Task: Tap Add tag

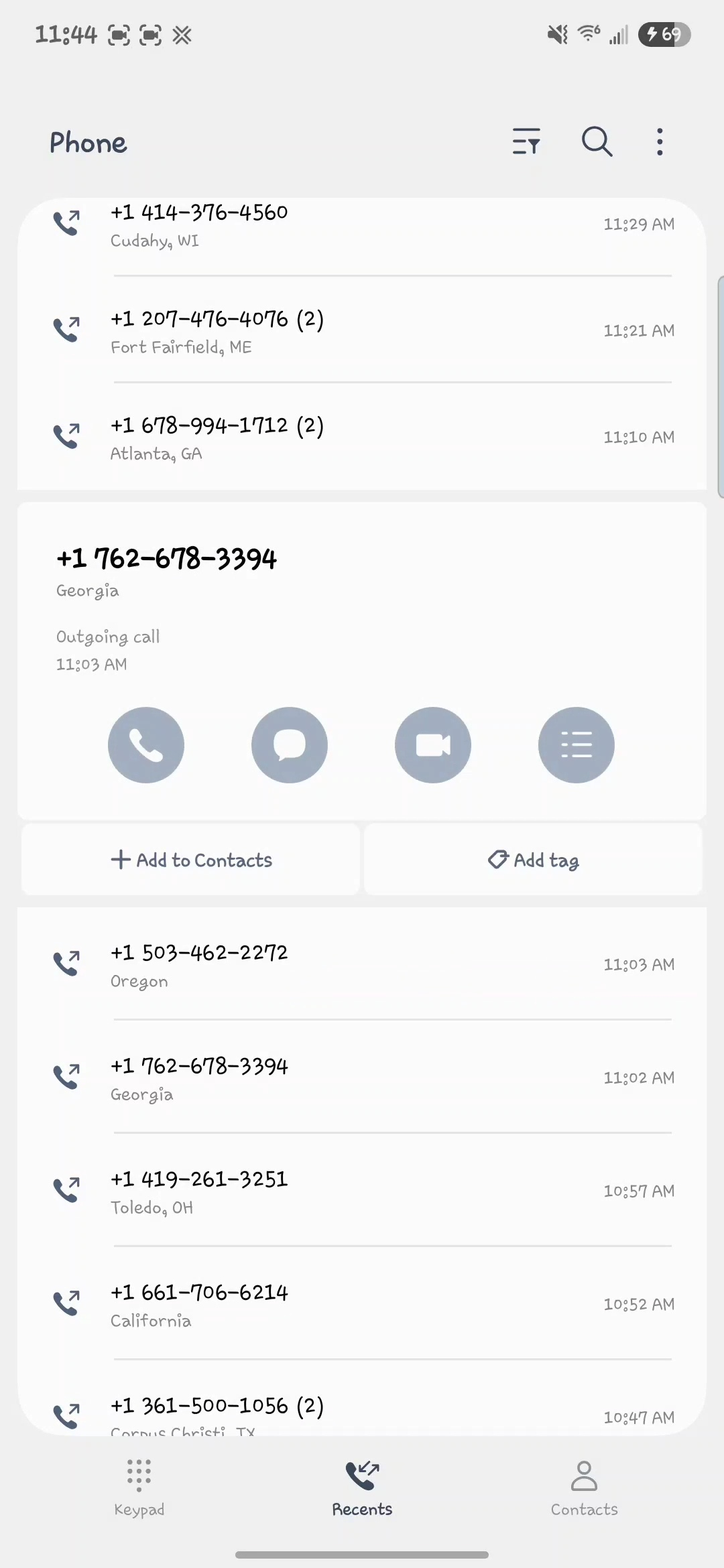Action: point(534,860)
